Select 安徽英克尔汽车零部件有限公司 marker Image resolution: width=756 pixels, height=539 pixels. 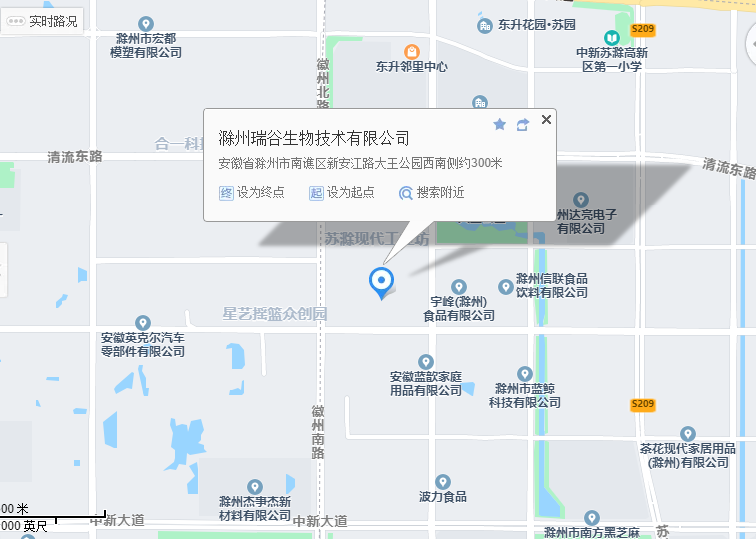click(x=143, y=323)
